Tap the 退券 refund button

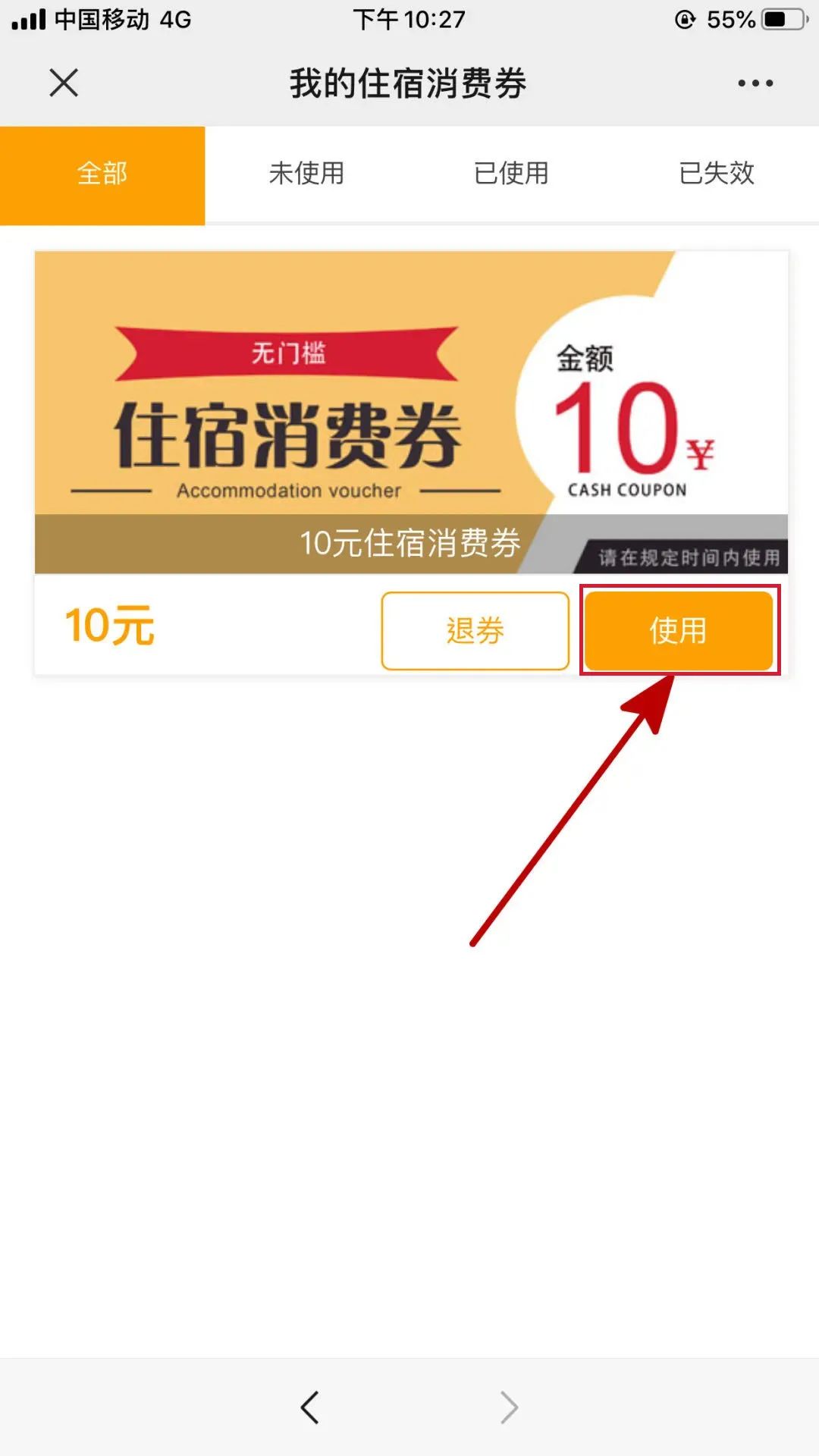tap(475, 631)
